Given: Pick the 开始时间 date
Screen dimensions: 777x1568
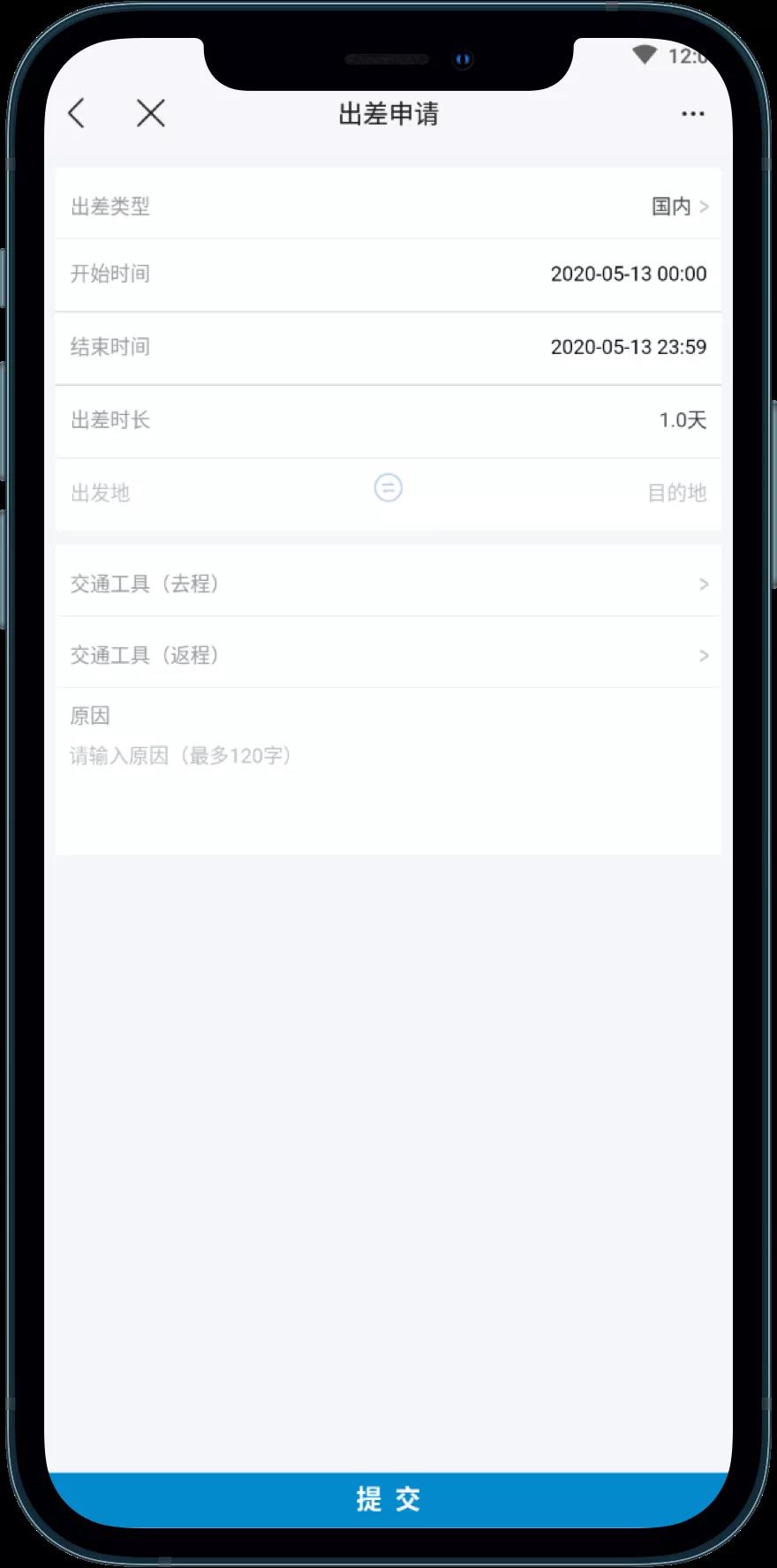Looking at the screenshot, I should point(388,275).
